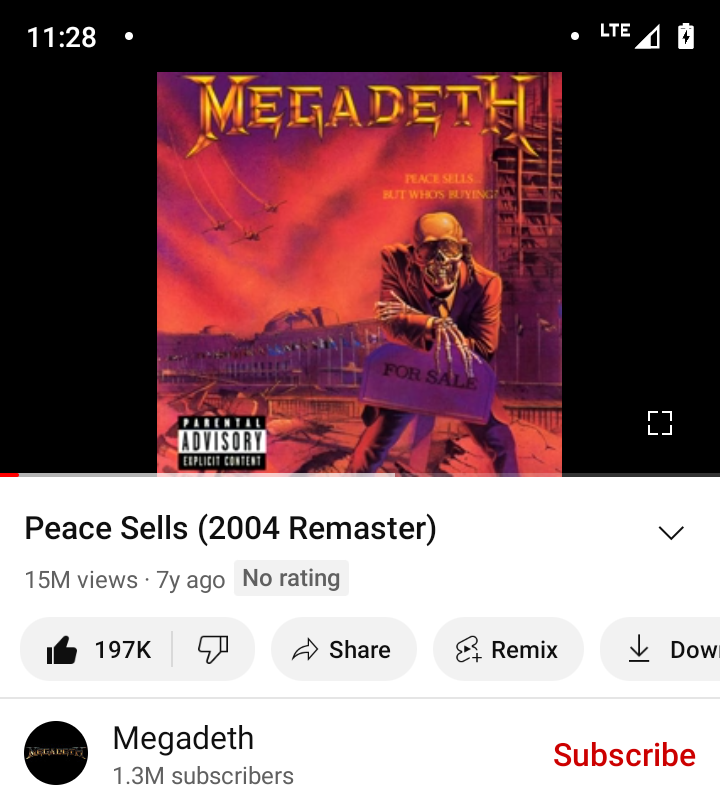Download this video
The width and height of the screenshot is (720, 806).
click(x=665, y=650)
